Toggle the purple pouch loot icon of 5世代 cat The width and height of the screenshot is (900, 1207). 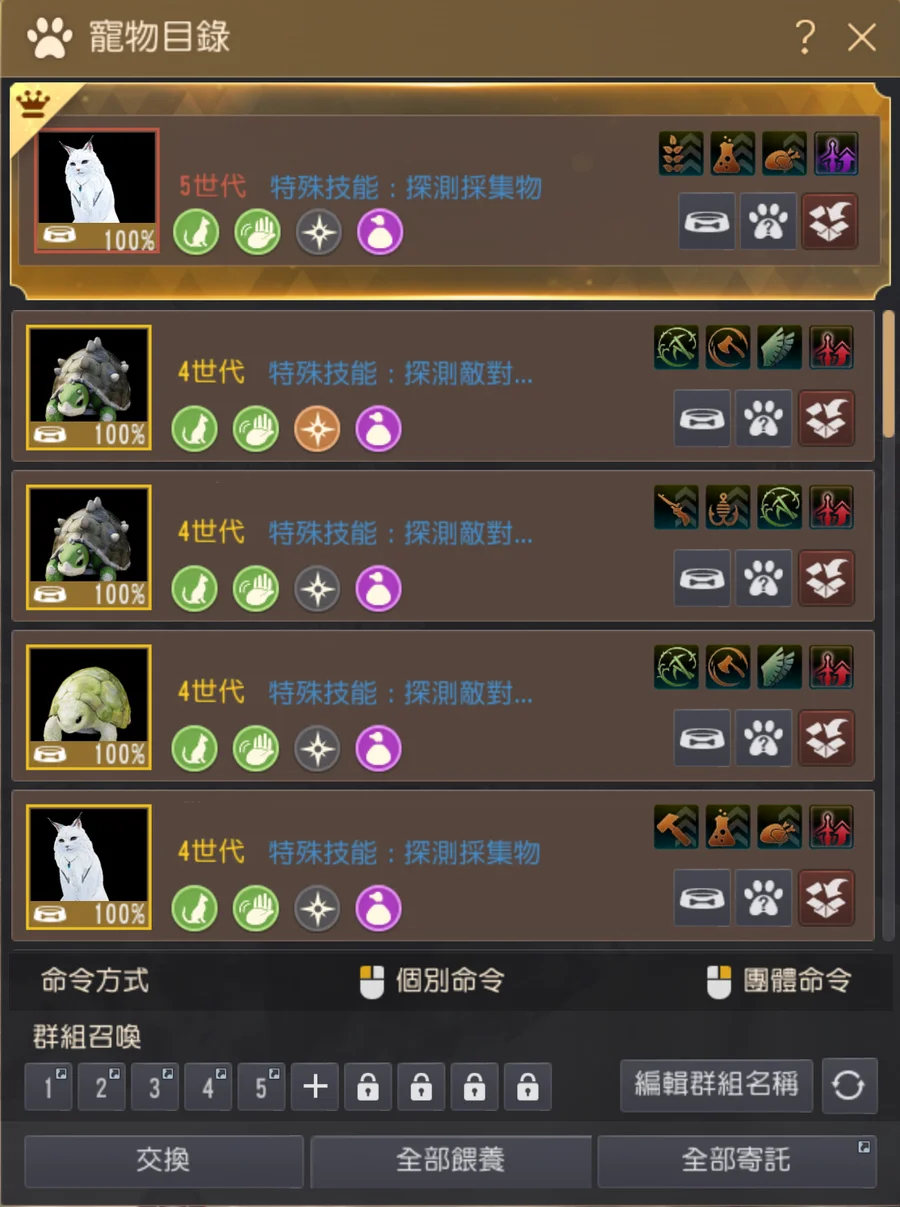coord(380,233)
